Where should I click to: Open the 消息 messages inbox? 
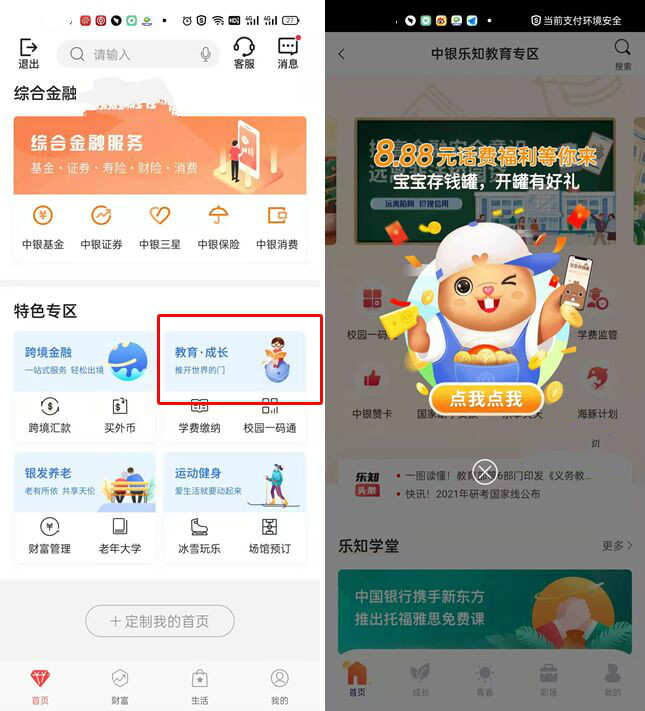[x=288, y=54]
